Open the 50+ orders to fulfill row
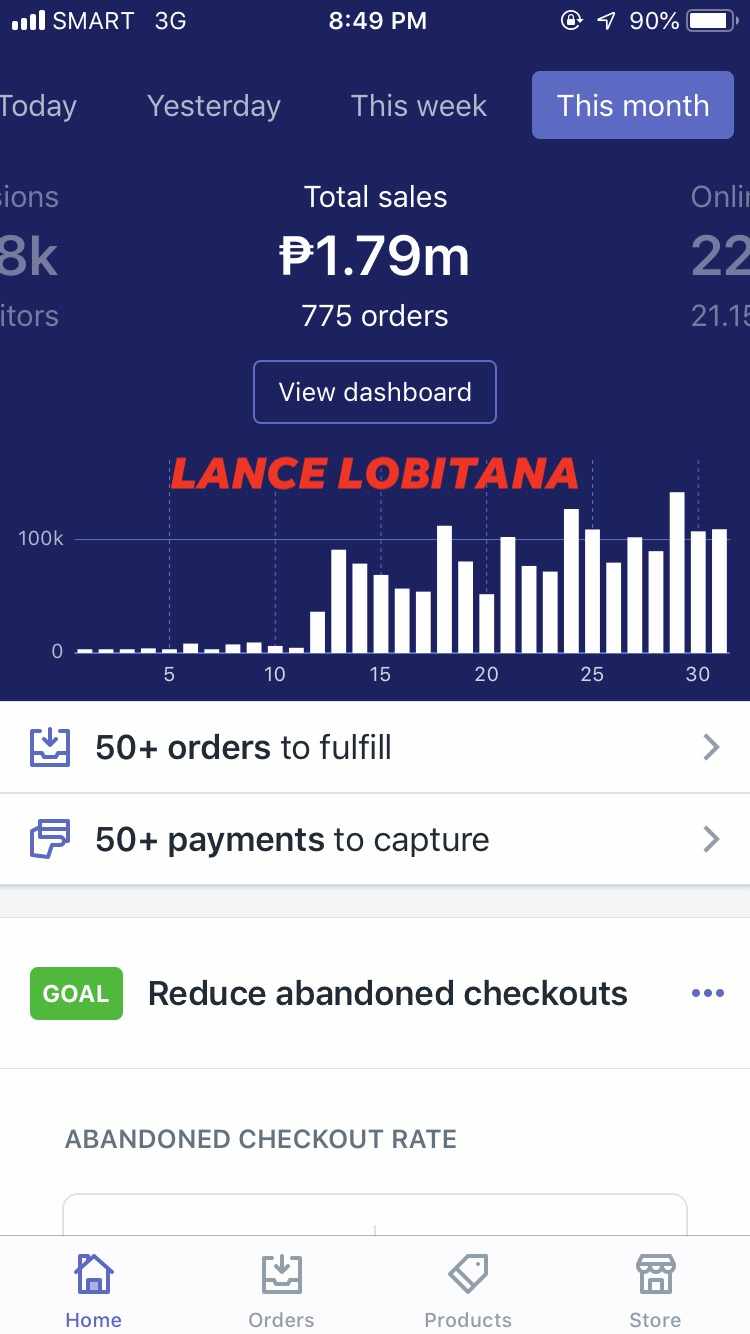750x1334 pixels. pos(375,747)
